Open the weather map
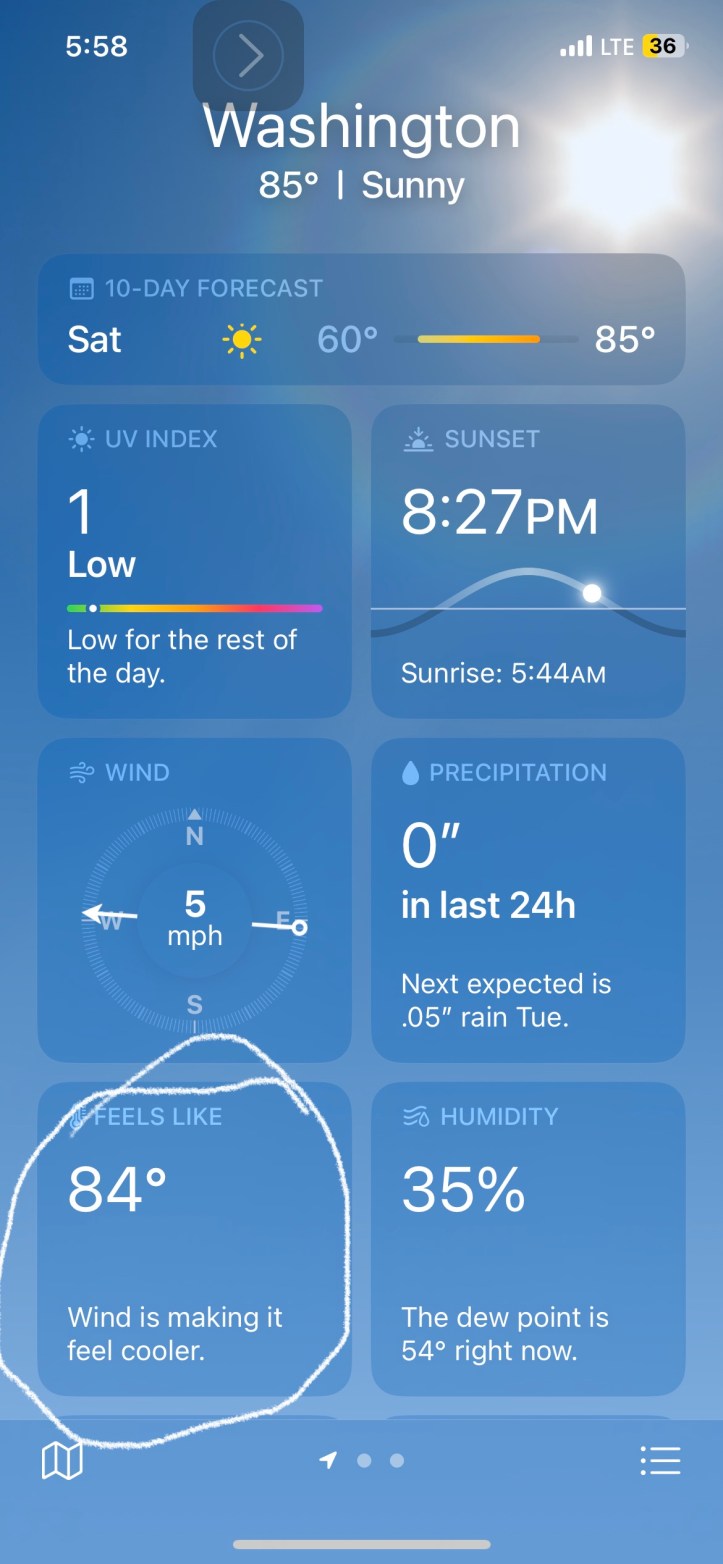723x1564 pixels. [61, 1461]
